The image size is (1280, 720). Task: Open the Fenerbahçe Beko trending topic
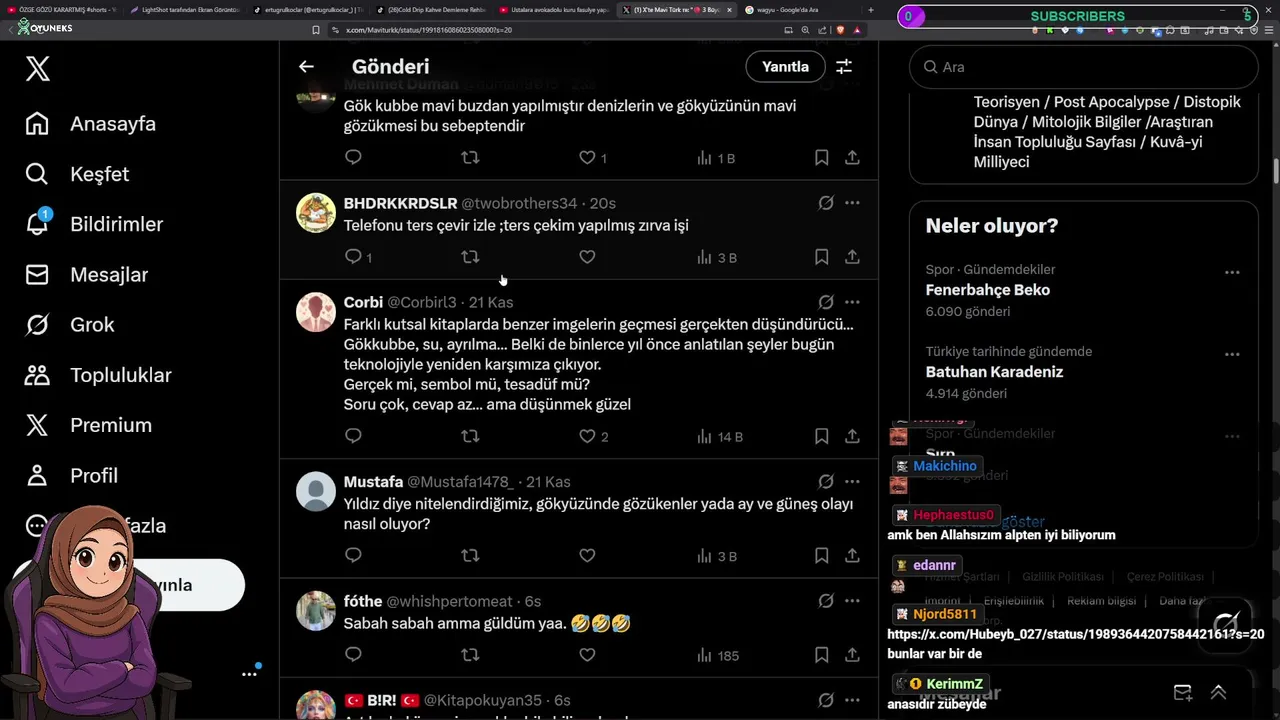tap(987, 290)
